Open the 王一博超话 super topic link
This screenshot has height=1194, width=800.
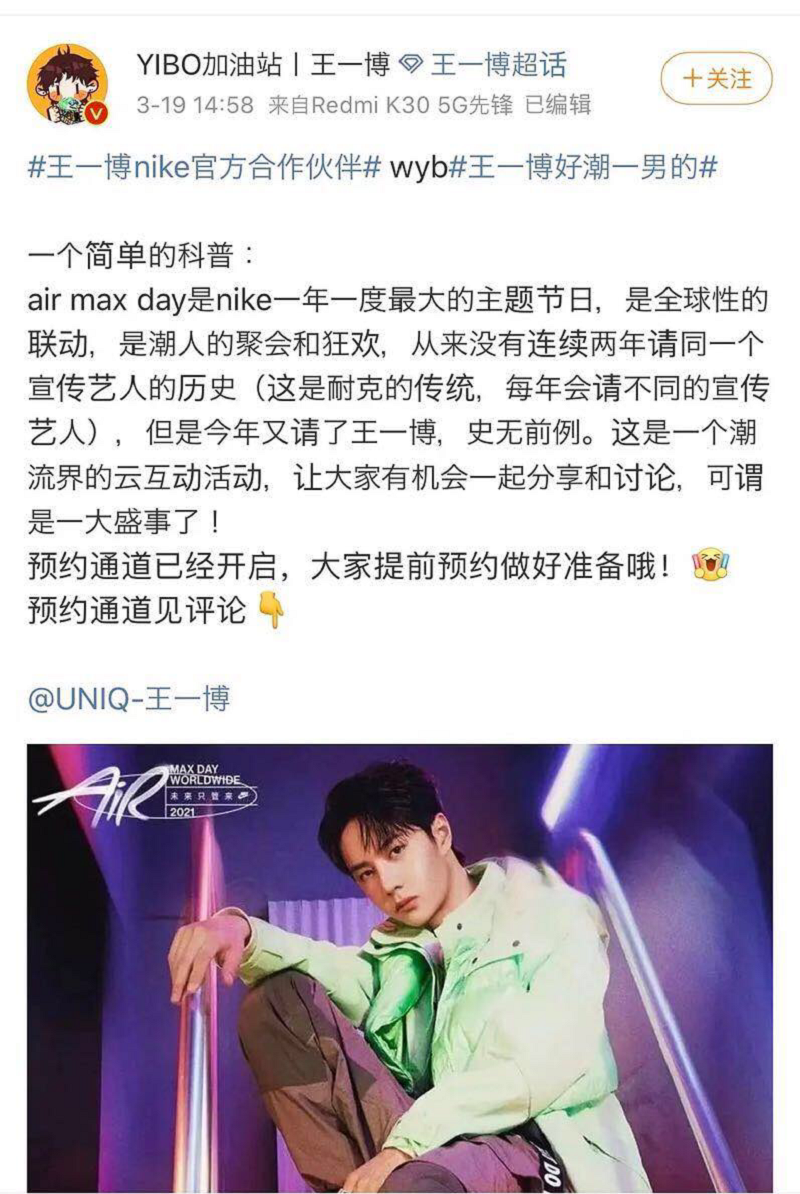498,66
